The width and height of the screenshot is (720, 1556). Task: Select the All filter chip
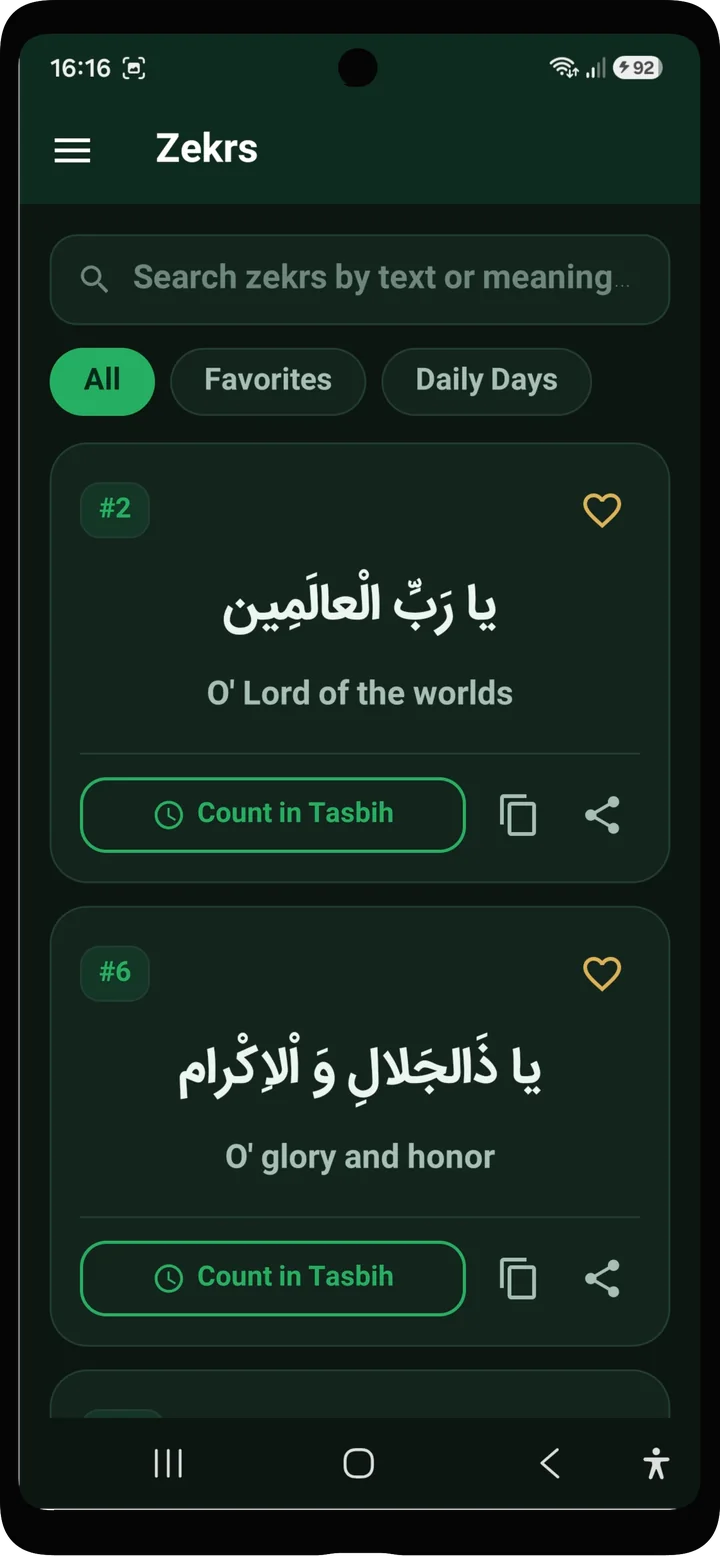click(102, 381)
